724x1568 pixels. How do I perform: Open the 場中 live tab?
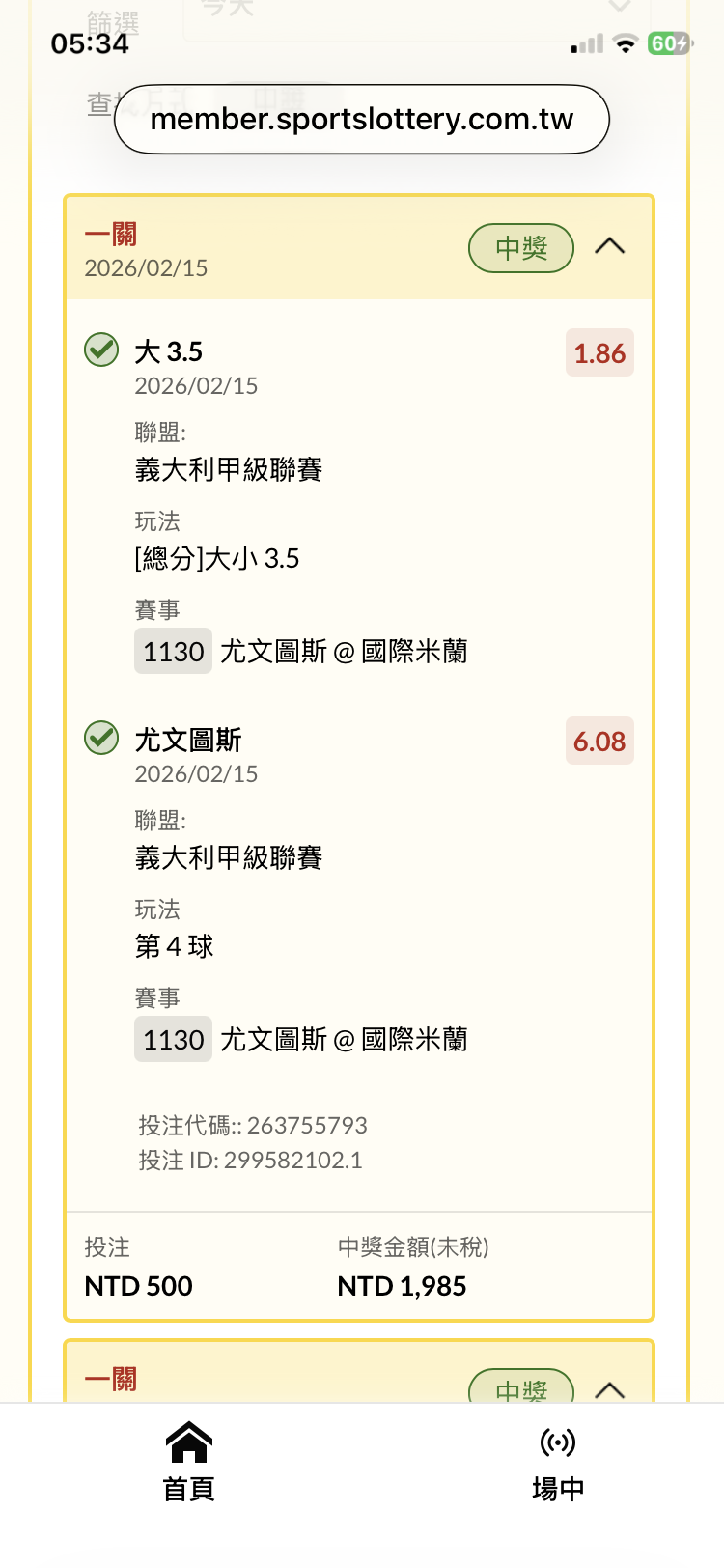tap(557, 1462)
